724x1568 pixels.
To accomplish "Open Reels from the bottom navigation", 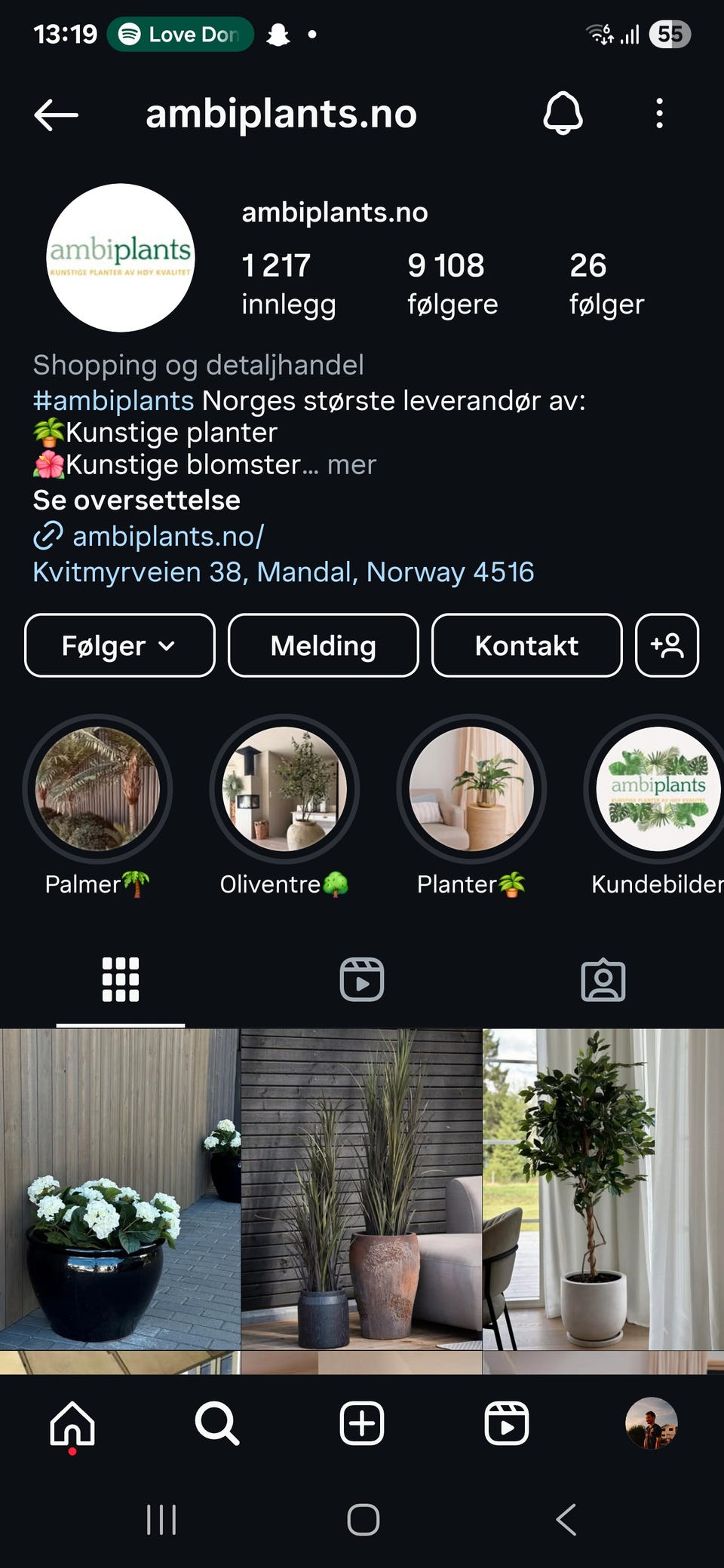I will coord(506,1423).
